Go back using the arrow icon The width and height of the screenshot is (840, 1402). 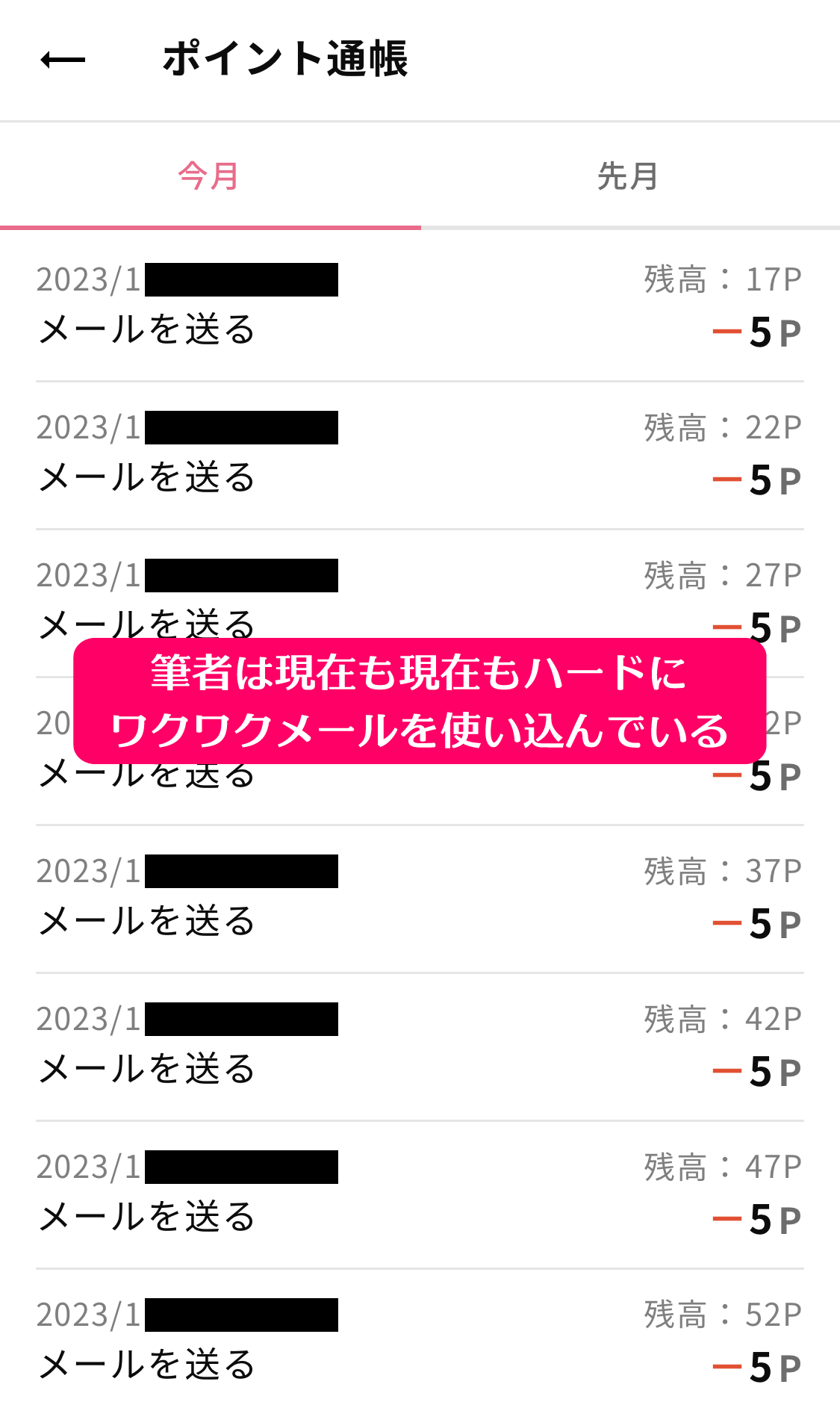tap(63, 60)
